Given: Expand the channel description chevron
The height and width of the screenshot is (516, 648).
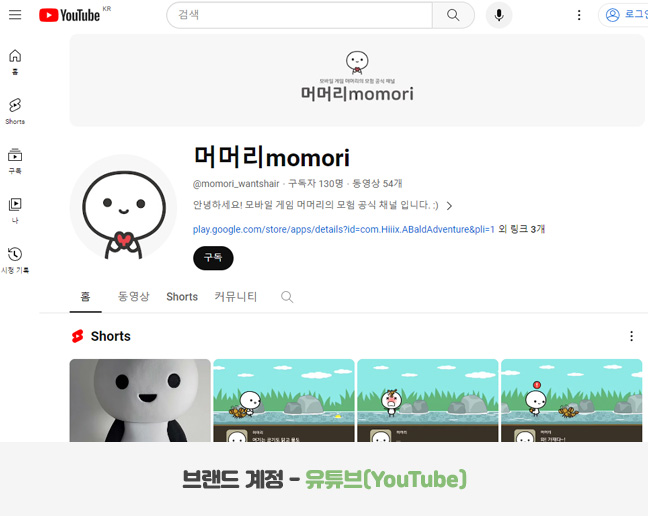Looking at the screenshot, I should point(449,206).
